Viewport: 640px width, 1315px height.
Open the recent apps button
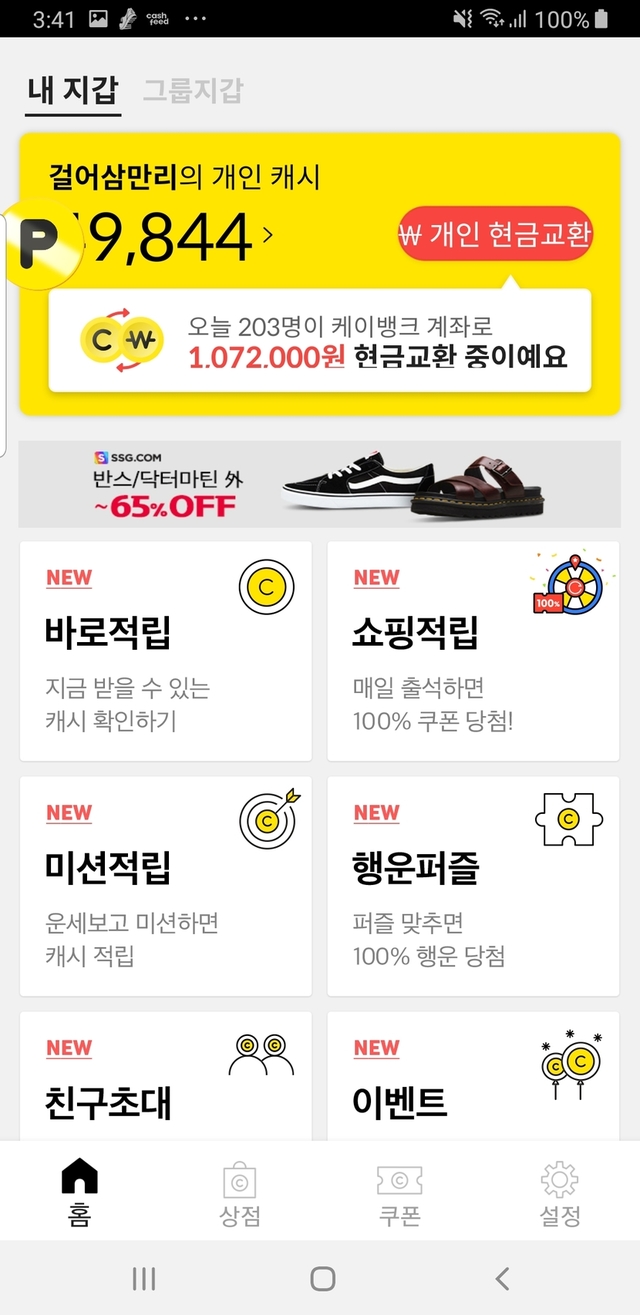144,1278
